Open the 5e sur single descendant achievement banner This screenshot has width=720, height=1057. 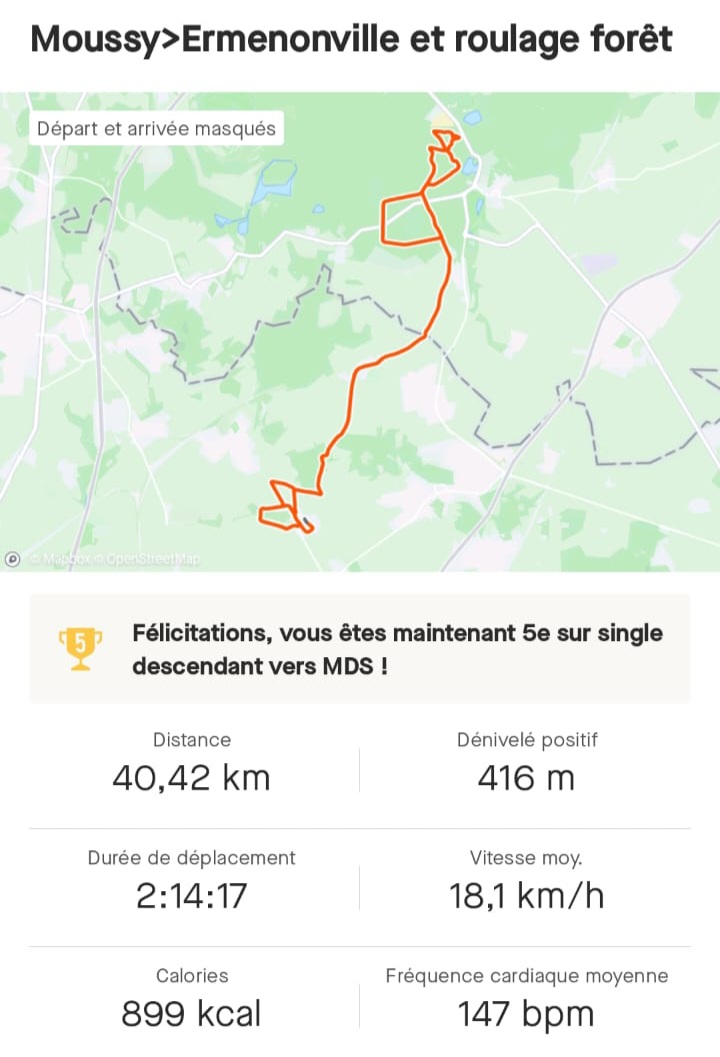click(x=360, y=648)
